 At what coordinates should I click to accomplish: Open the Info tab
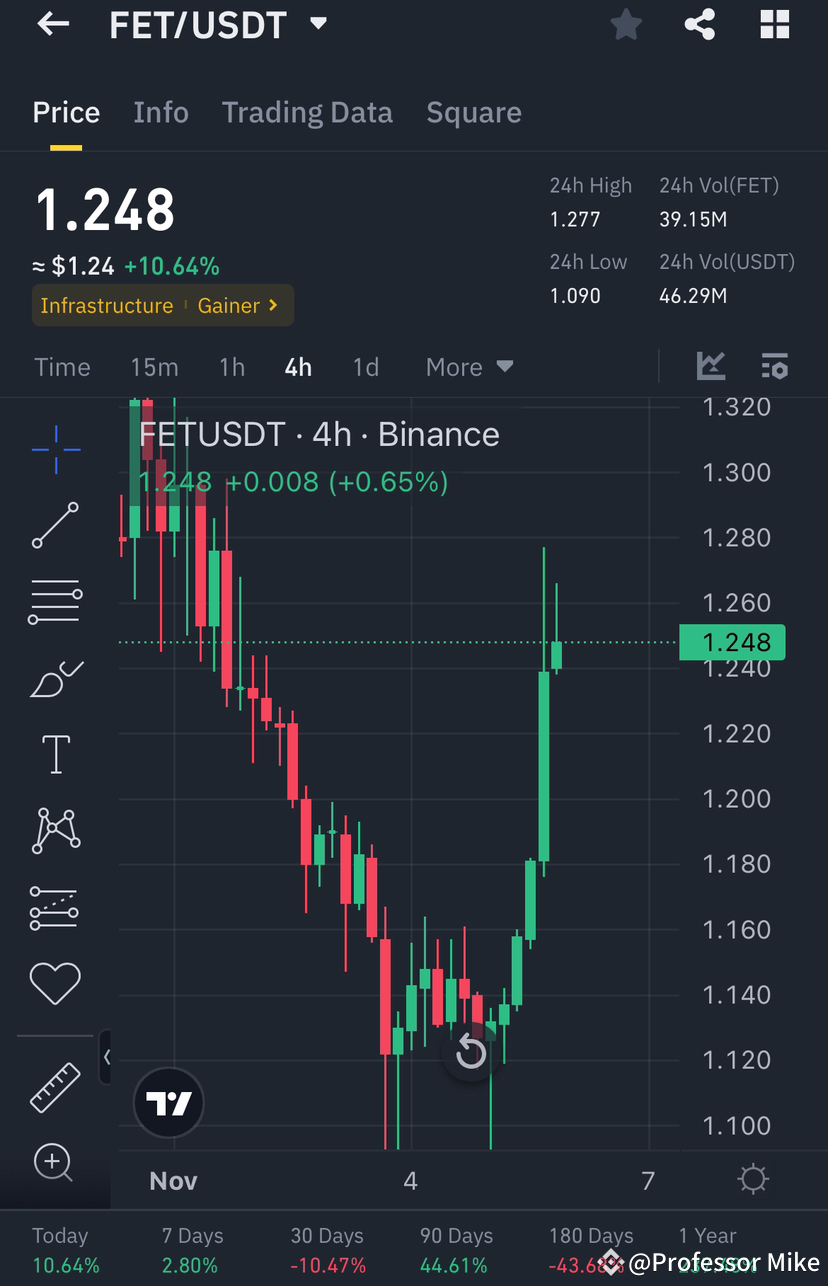tap(161, 112)
